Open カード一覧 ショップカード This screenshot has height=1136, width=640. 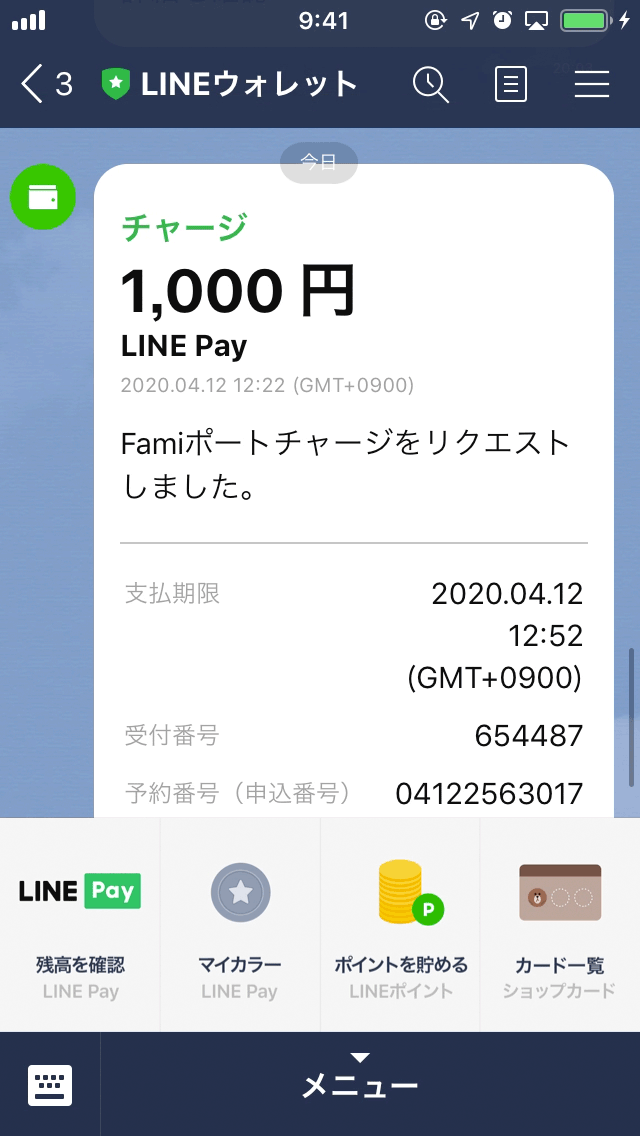coord(560,924)
